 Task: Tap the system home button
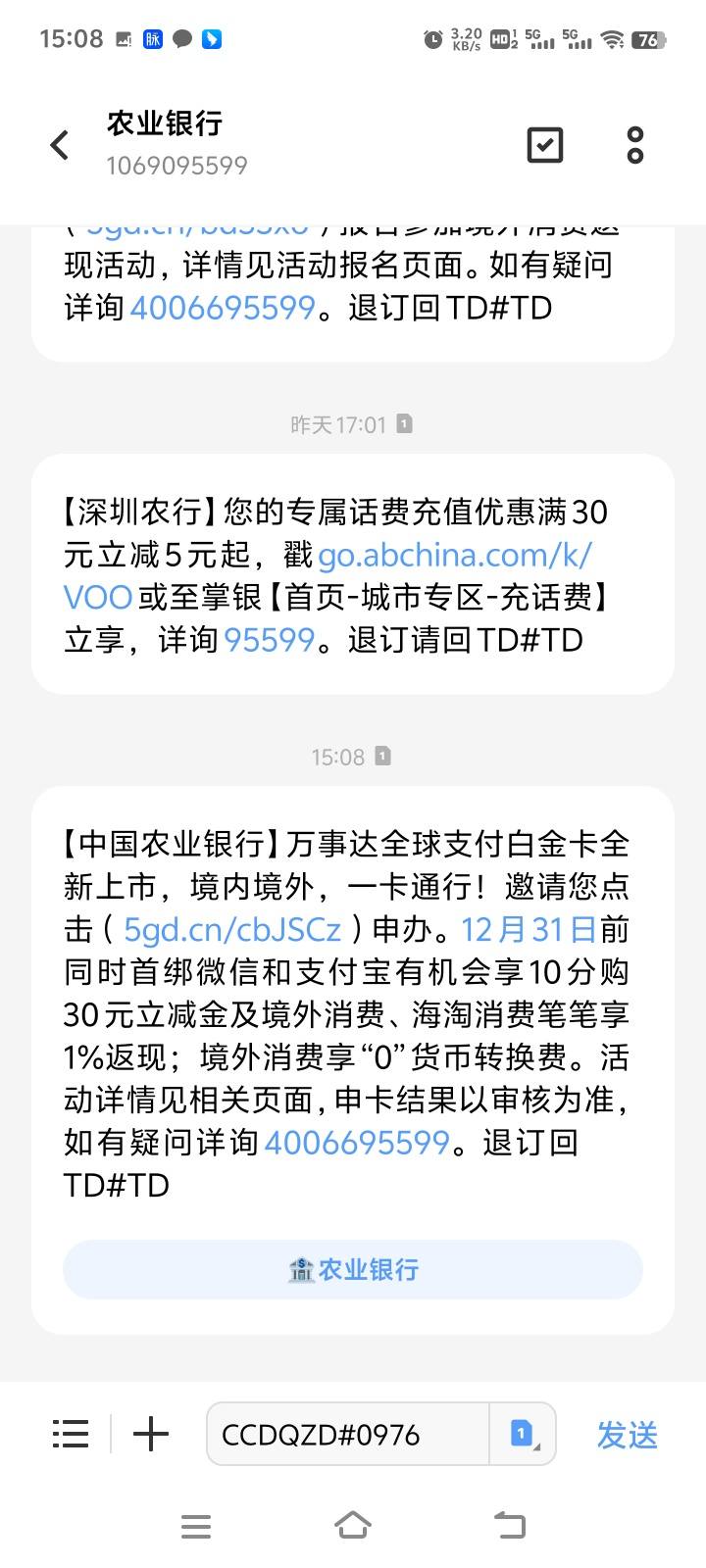tap(353, 1526)
